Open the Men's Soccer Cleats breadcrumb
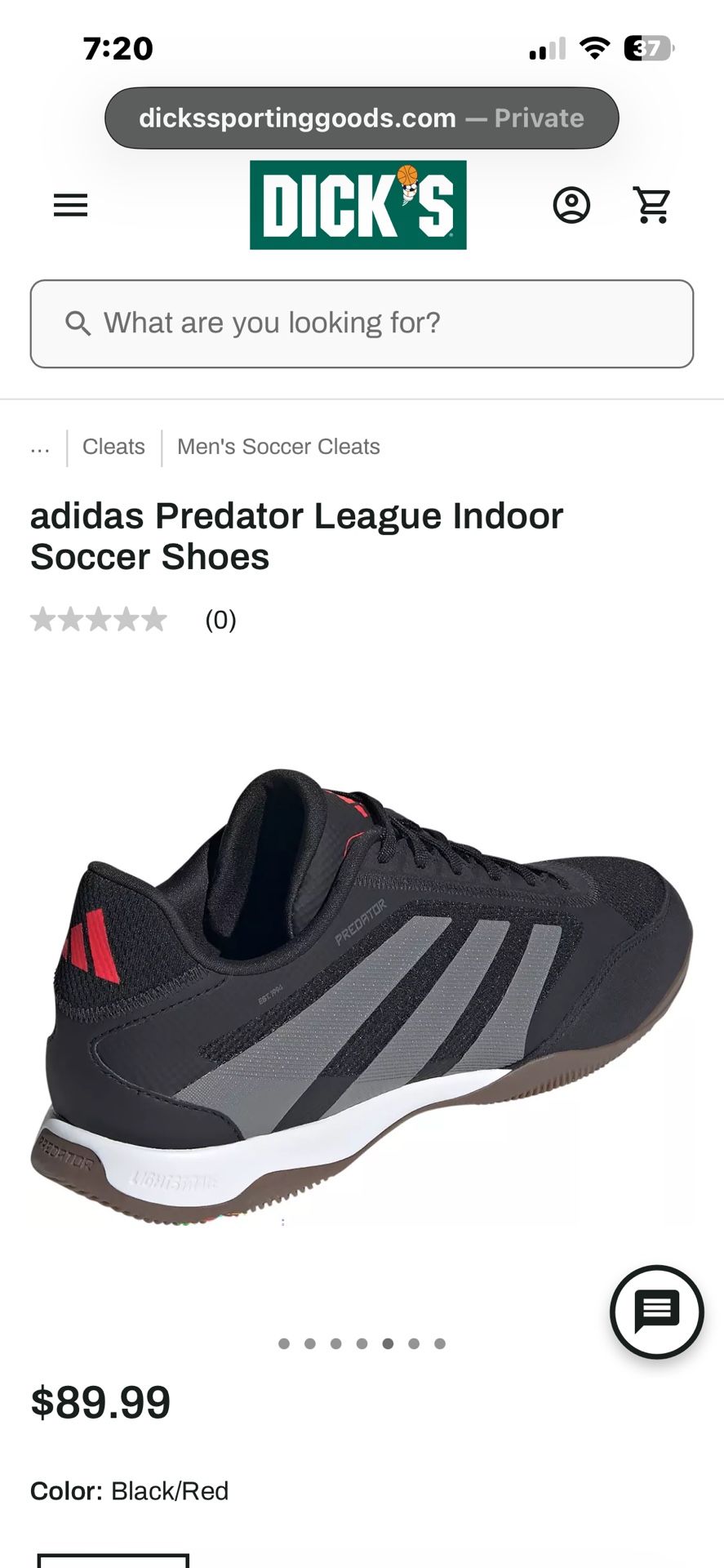 278,447
